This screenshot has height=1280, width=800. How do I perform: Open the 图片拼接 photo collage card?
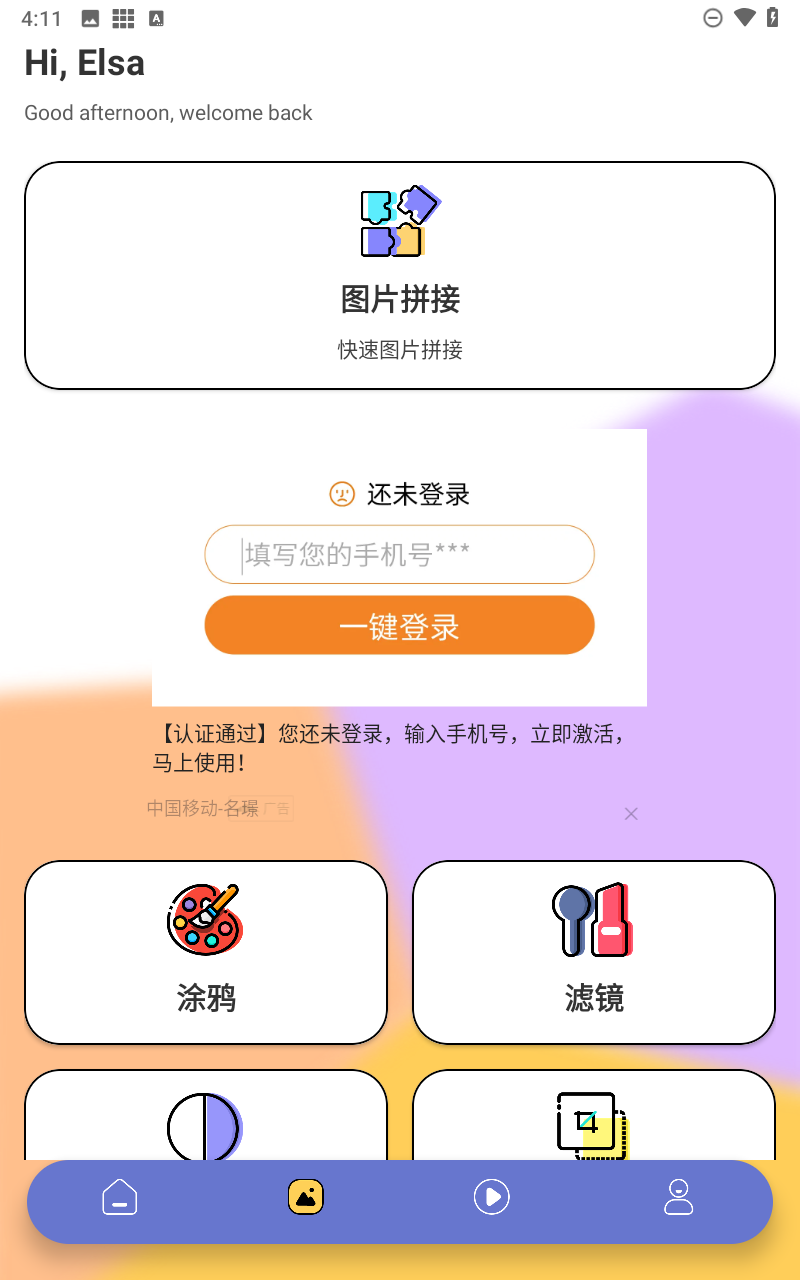click(400, 275)
